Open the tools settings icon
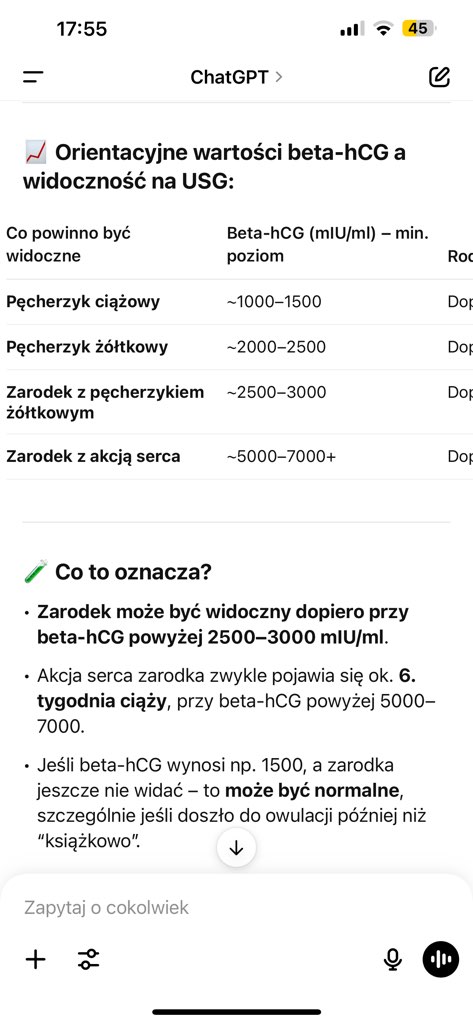Viewport: 473px width, 1024px height. [88, 959]
